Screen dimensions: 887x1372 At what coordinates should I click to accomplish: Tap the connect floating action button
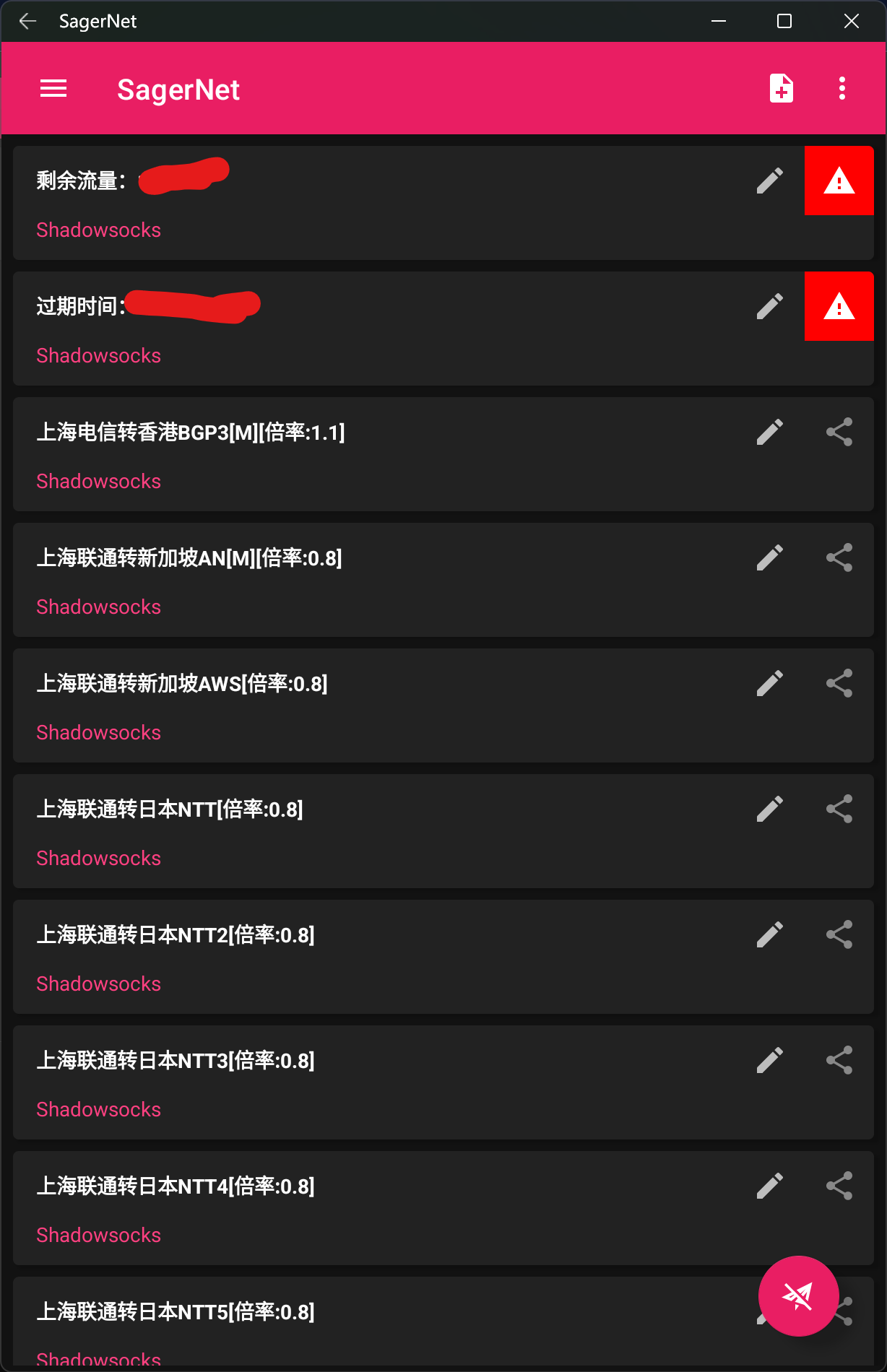tap(798, 1295)
